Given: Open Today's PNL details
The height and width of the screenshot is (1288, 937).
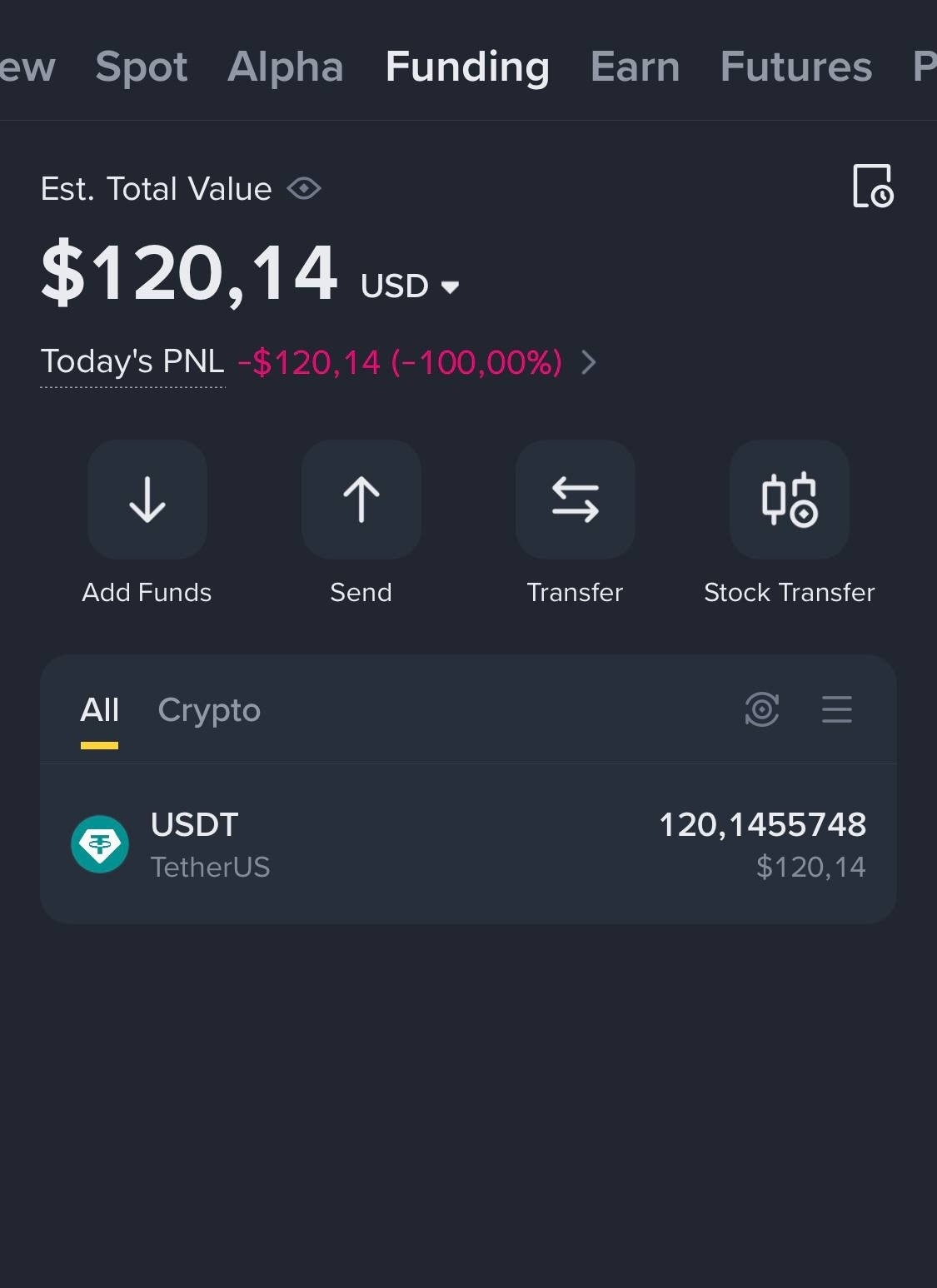Looking at the screenshot, I should (x=588, y=362).
